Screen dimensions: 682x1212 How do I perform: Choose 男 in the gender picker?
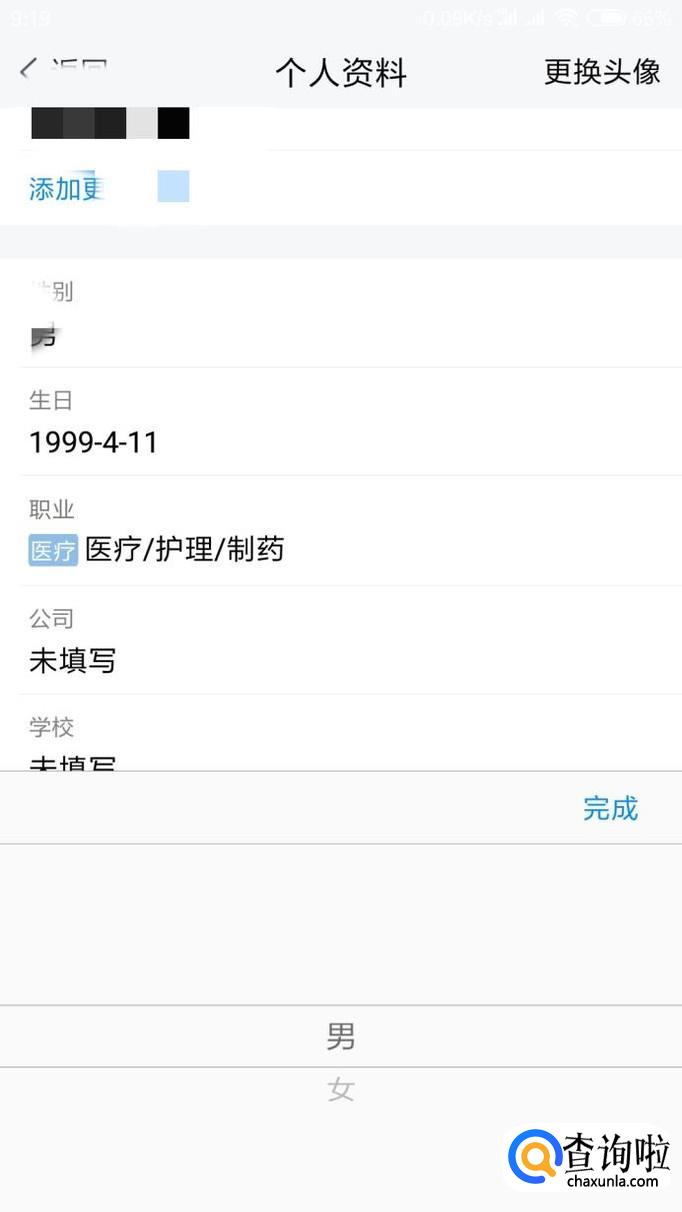tap(341, 1037)
